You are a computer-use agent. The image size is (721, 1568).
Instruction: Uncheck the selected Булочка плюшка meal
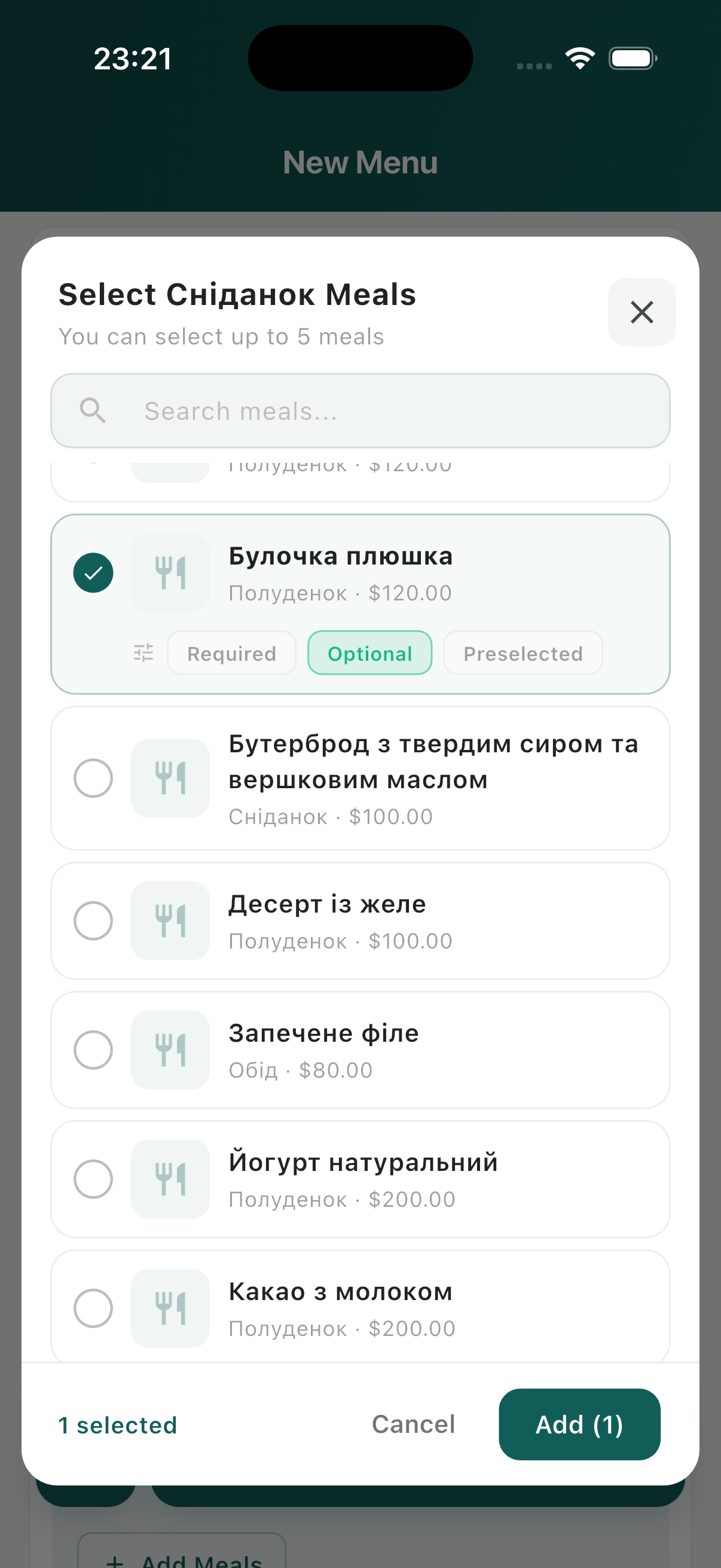tap(93, 572)
